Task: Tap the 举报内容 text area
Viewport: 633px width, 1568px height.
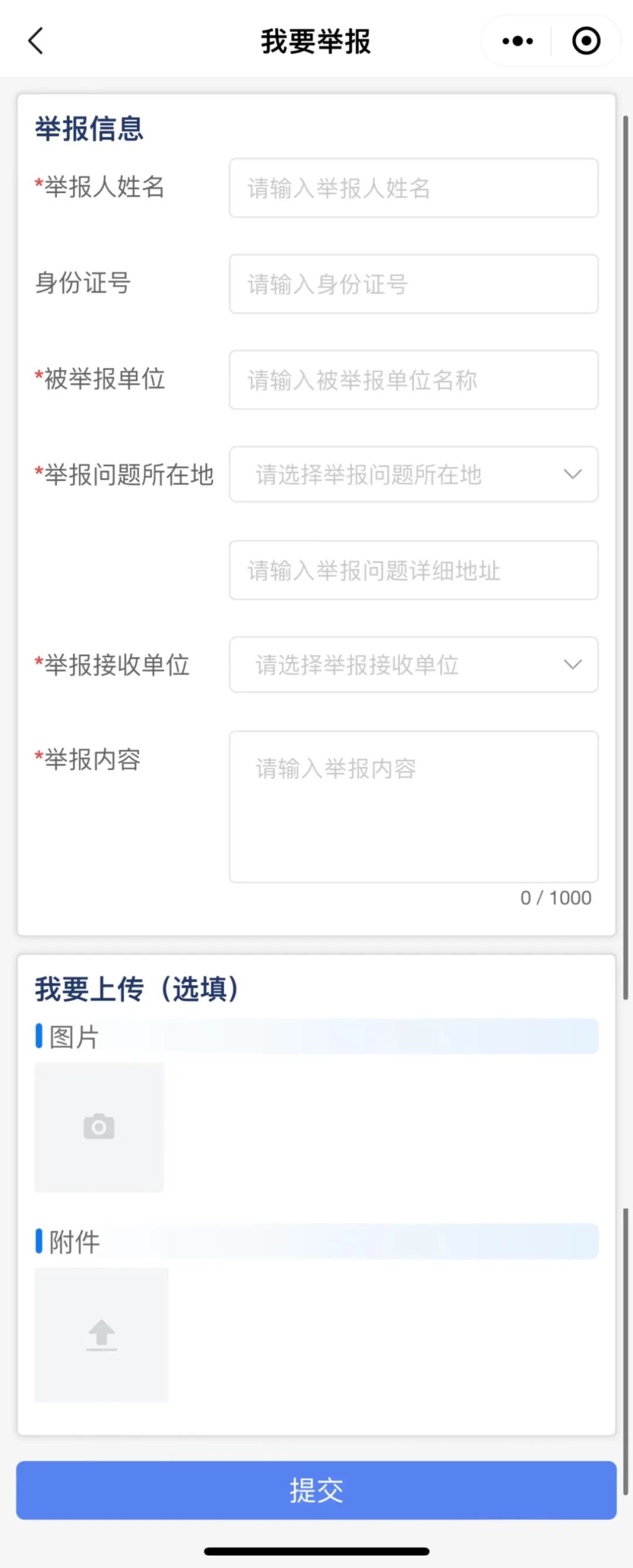Action: click(x=413, y=806)
